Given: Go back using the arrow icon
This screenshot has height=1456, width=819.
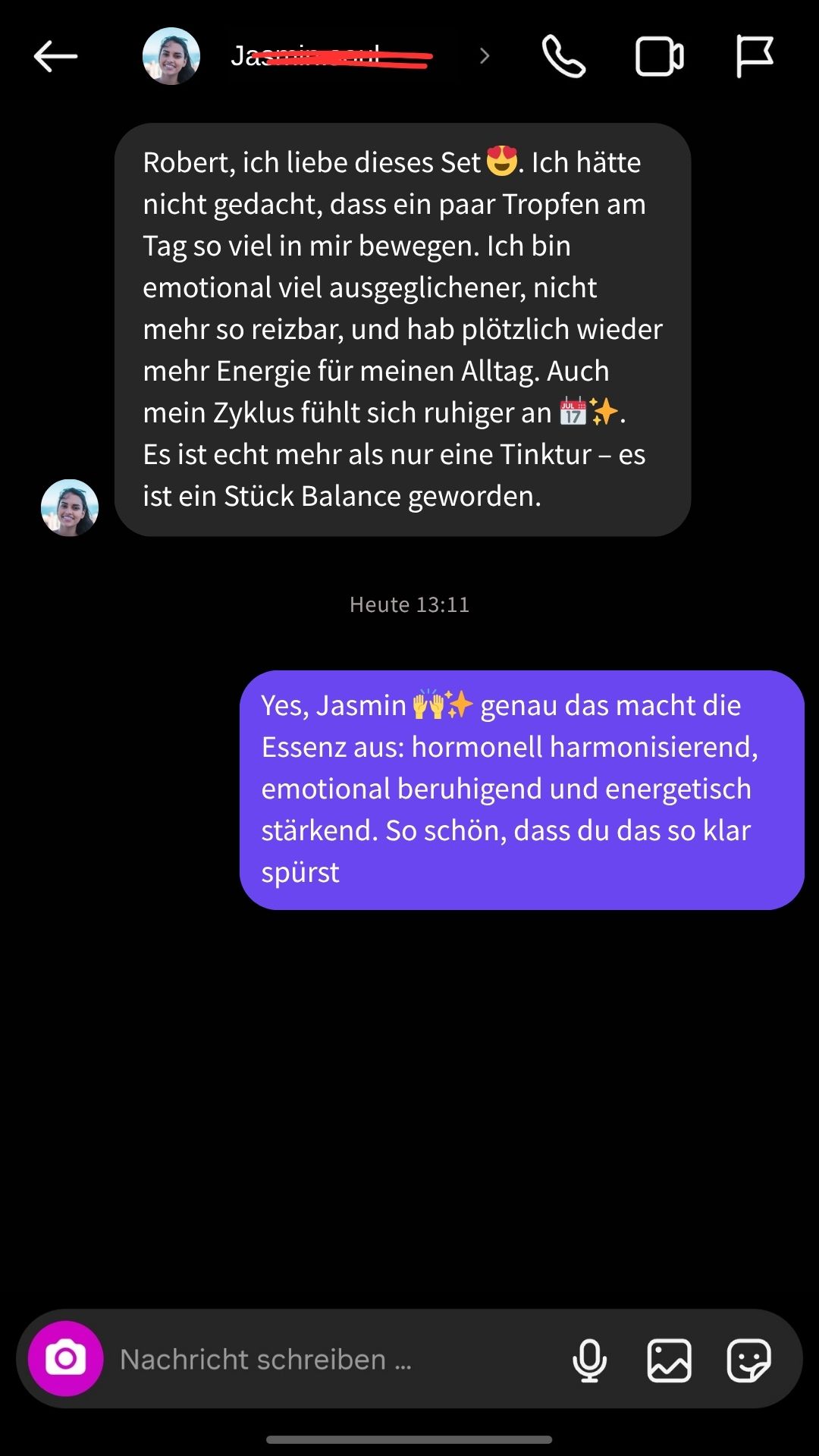Looking at the screenshot, I should coord(55,56).
